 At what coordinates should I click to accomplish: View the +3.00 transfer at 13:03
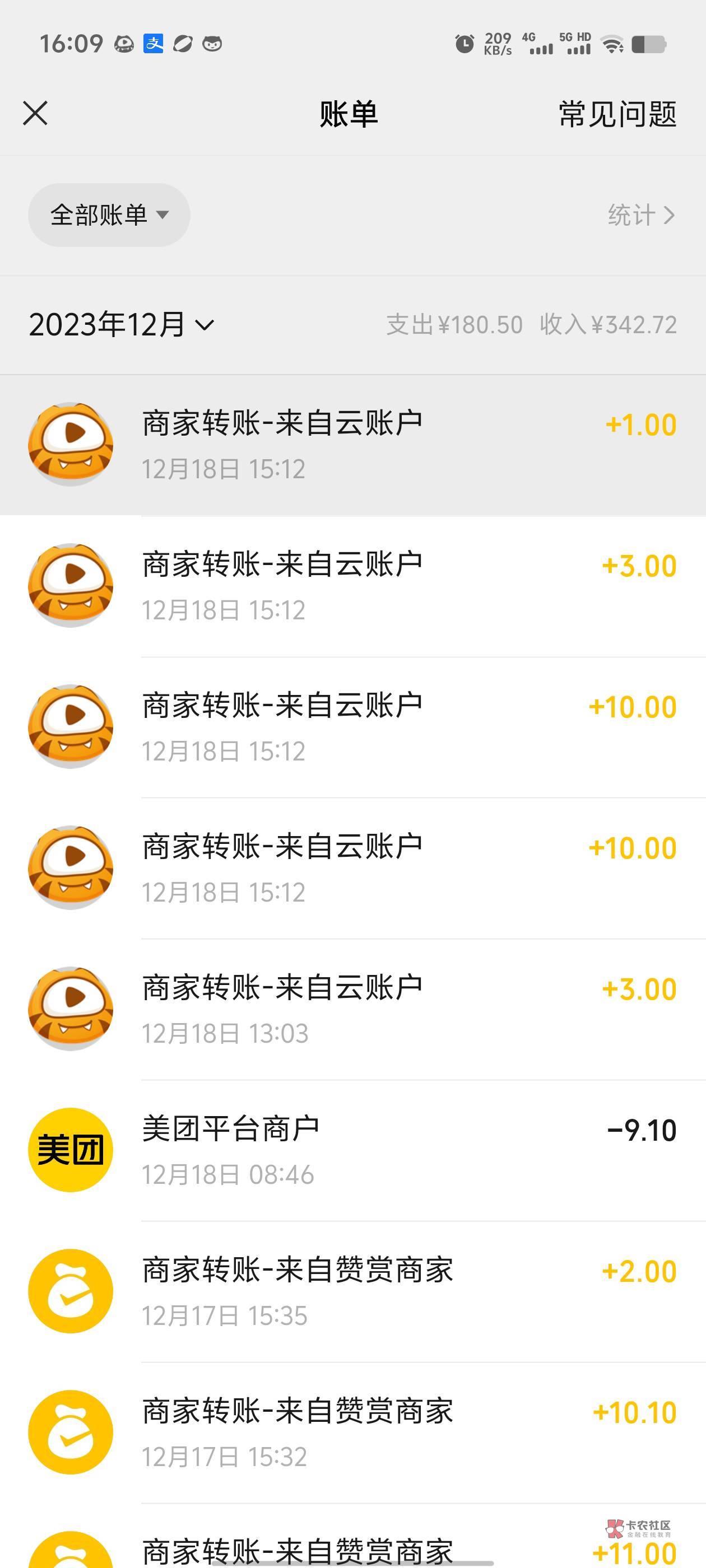point(354,1009)
